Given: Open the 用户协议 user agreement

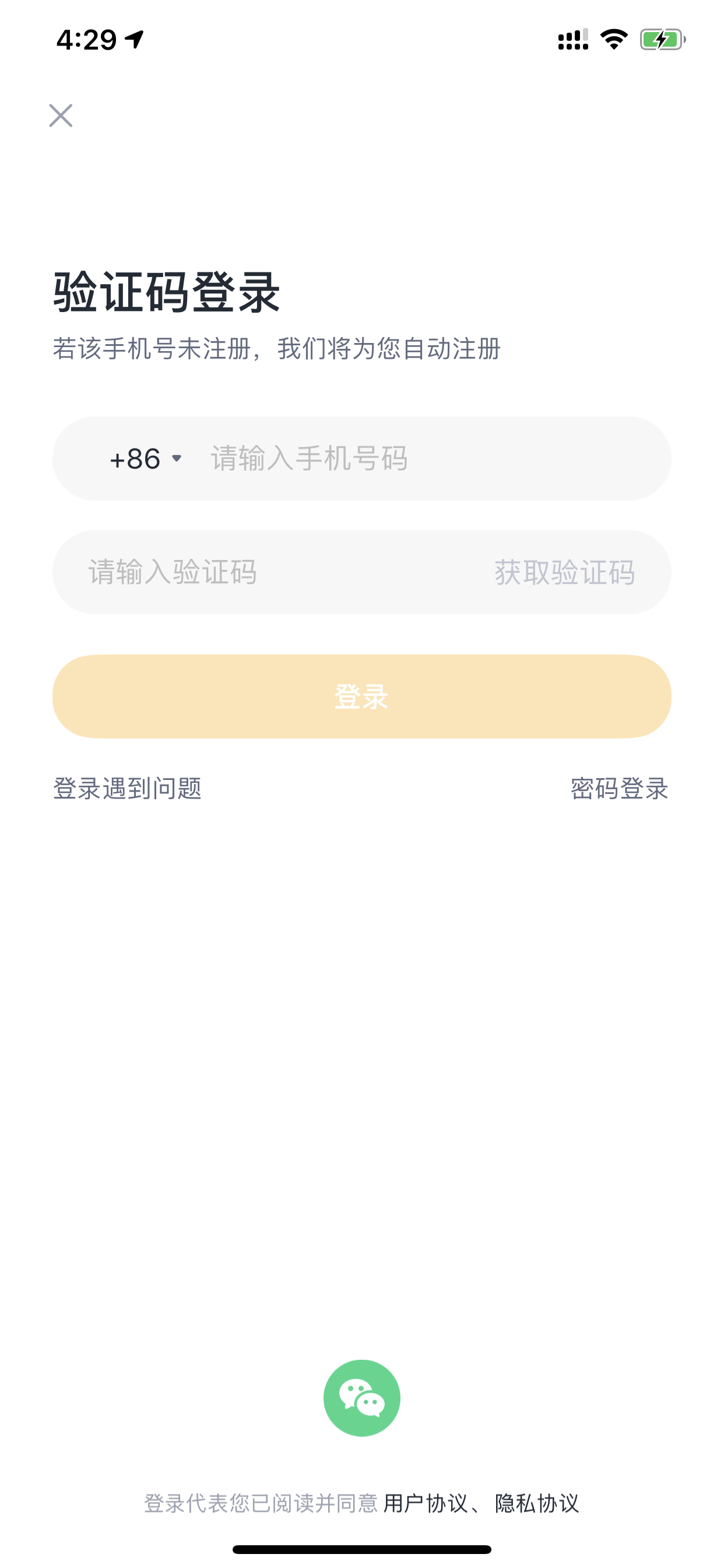Looking at the screenshot, I should coord(426,1503).
